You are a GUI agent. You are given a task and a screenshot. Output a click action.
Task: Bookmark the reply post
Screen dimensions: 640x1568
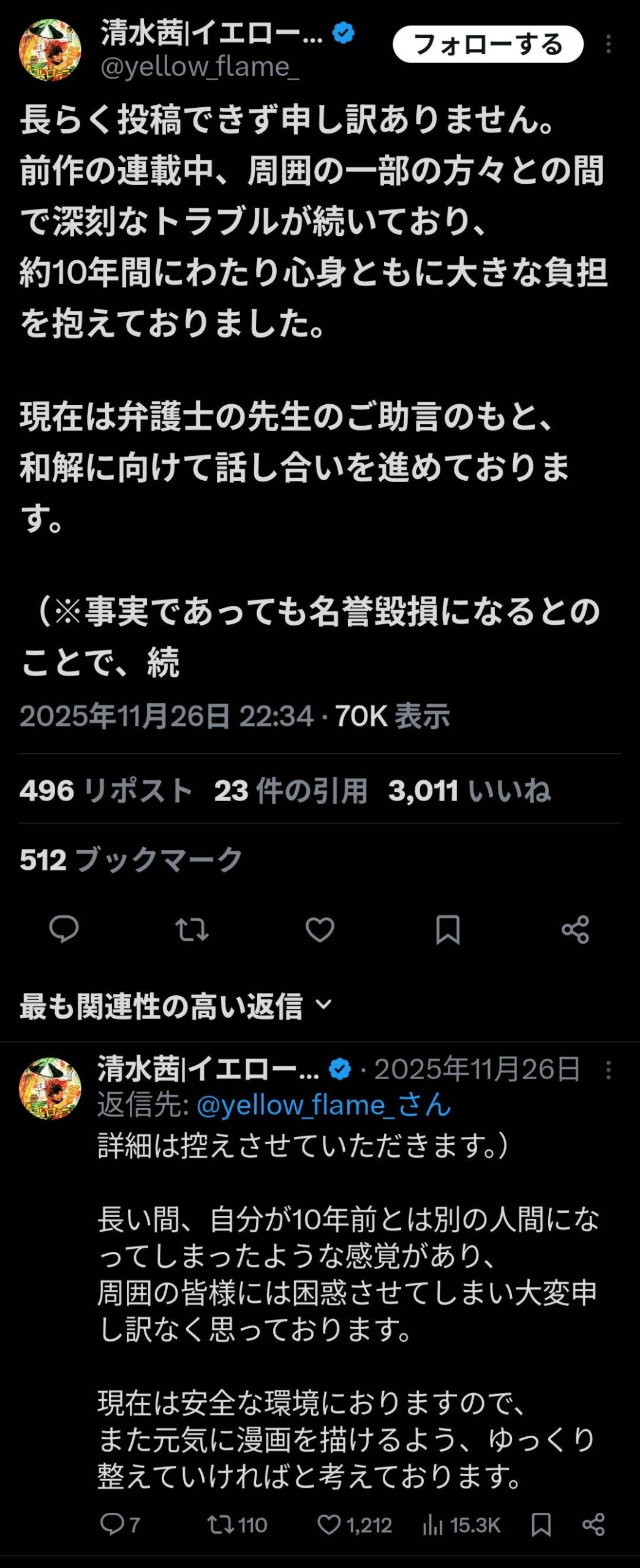coord(541,1525)
